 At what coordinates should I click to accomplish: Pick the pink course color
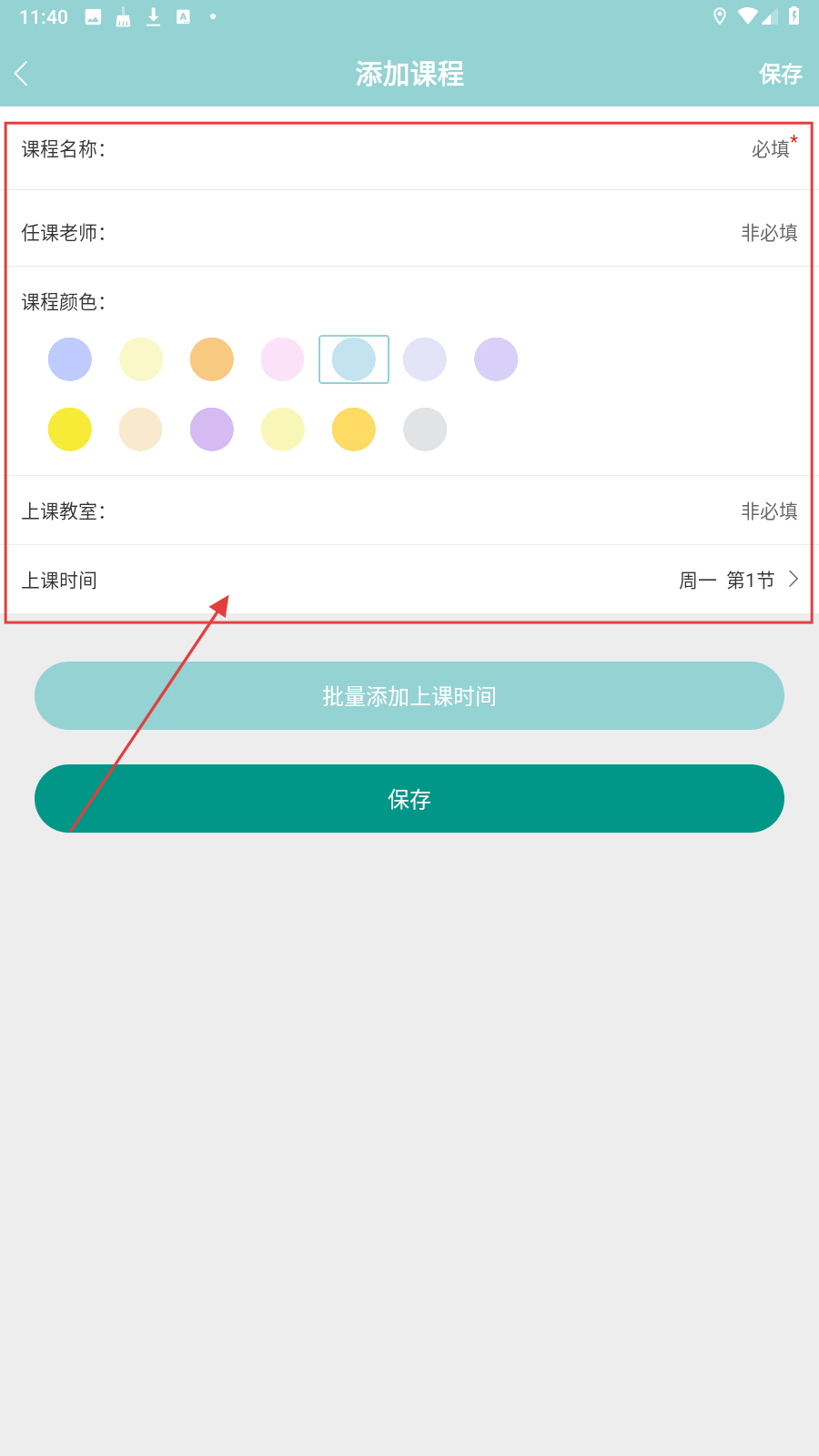click(283, 359)
